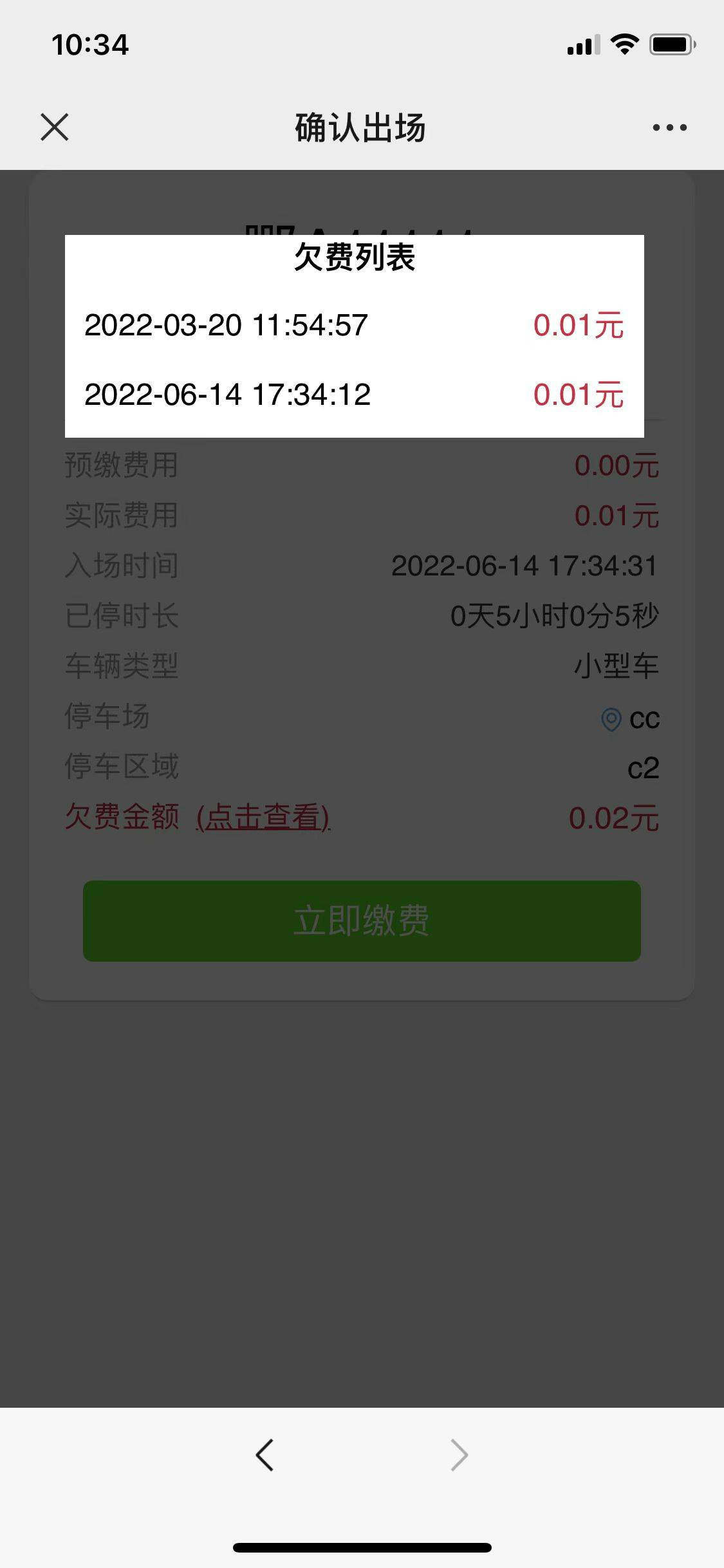Close the 确认出场 page
Screen dimensions: 724x1568
[x=55, y=127]
